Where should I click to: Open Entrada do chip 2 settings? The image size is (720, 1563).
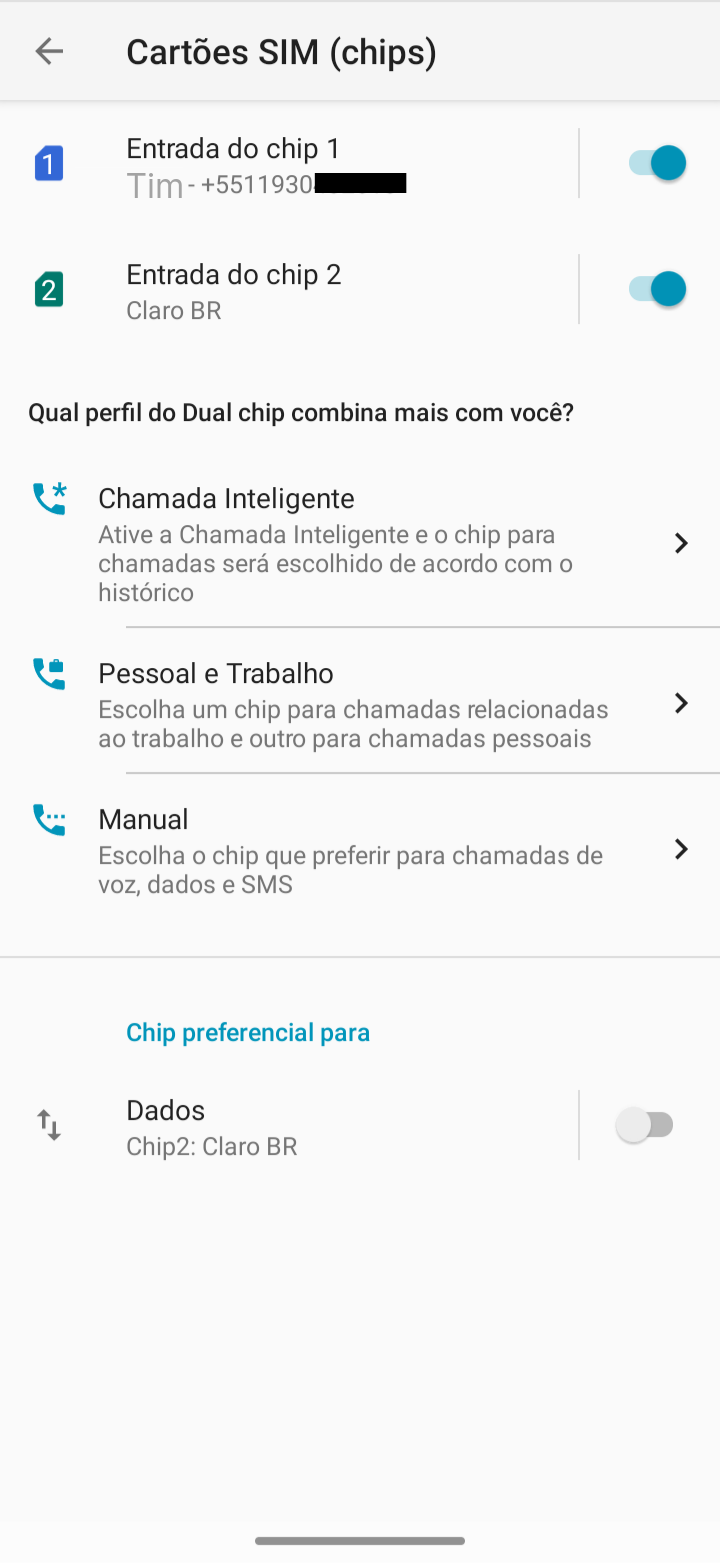click(289, 289)
